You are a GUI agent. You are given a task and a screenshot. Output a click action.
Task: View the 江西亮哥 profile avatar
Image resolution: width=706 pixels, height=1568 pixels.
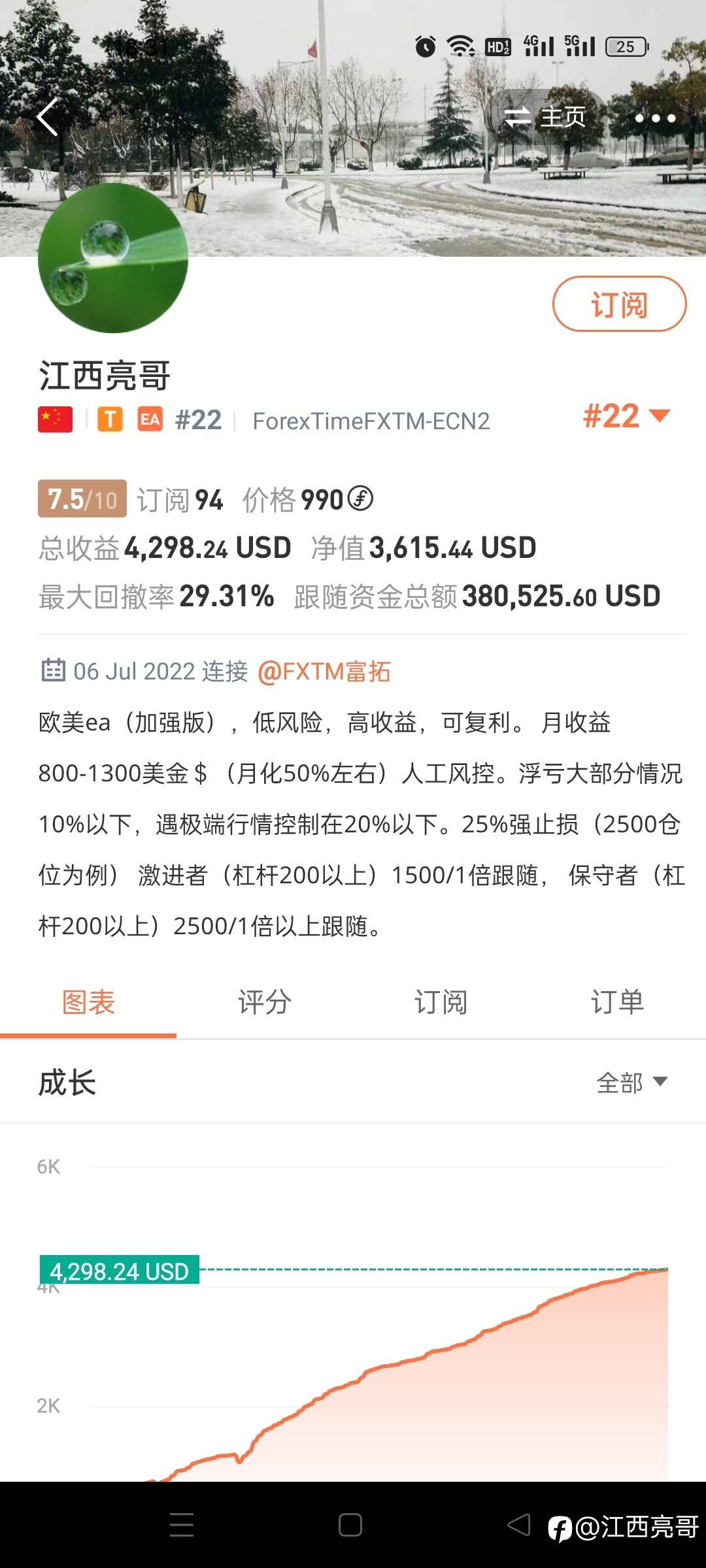[x=113, y=258]
